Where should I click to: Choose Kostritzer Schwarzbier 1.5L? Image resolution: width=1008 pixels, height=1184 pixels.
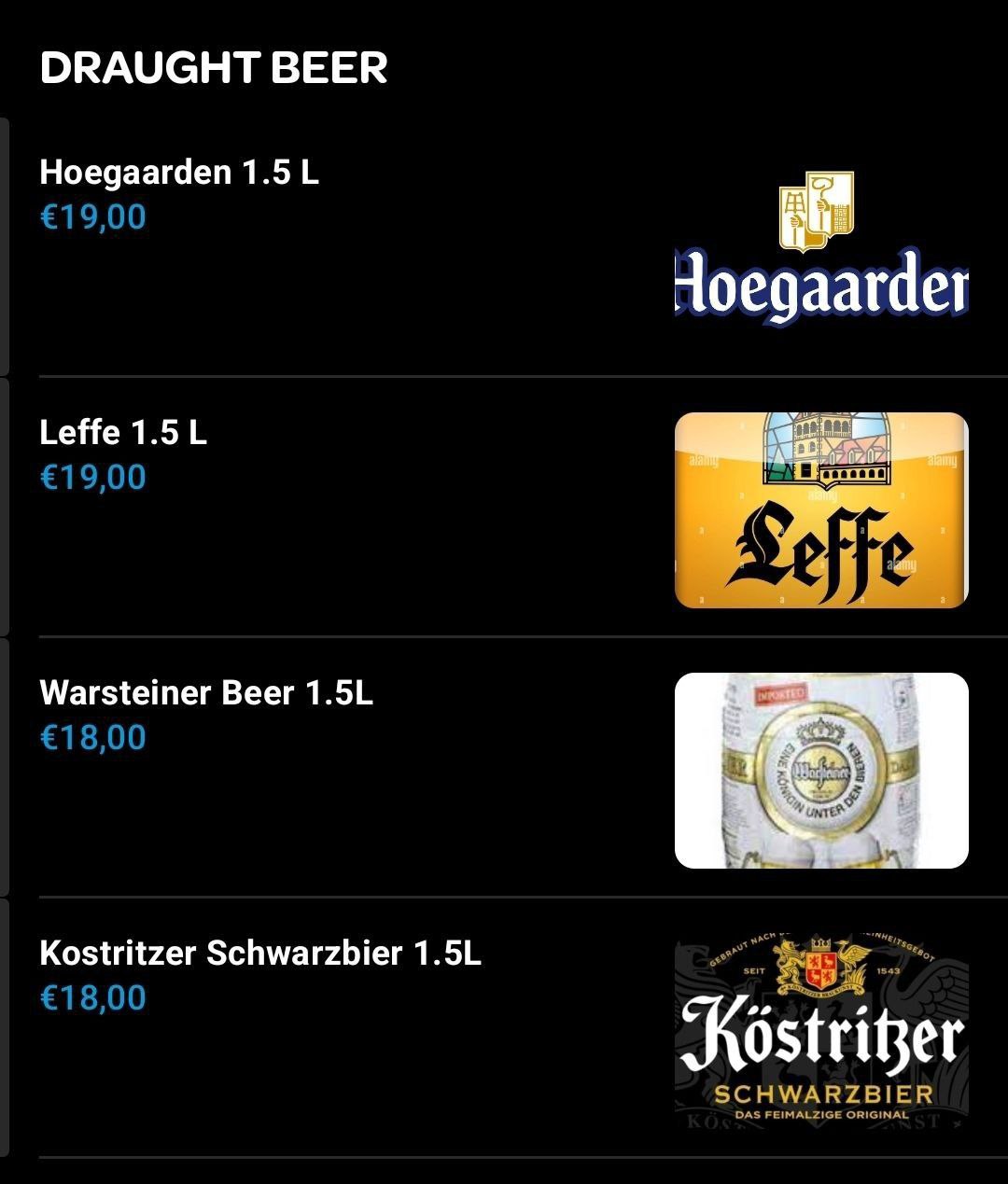click(260, 954)
